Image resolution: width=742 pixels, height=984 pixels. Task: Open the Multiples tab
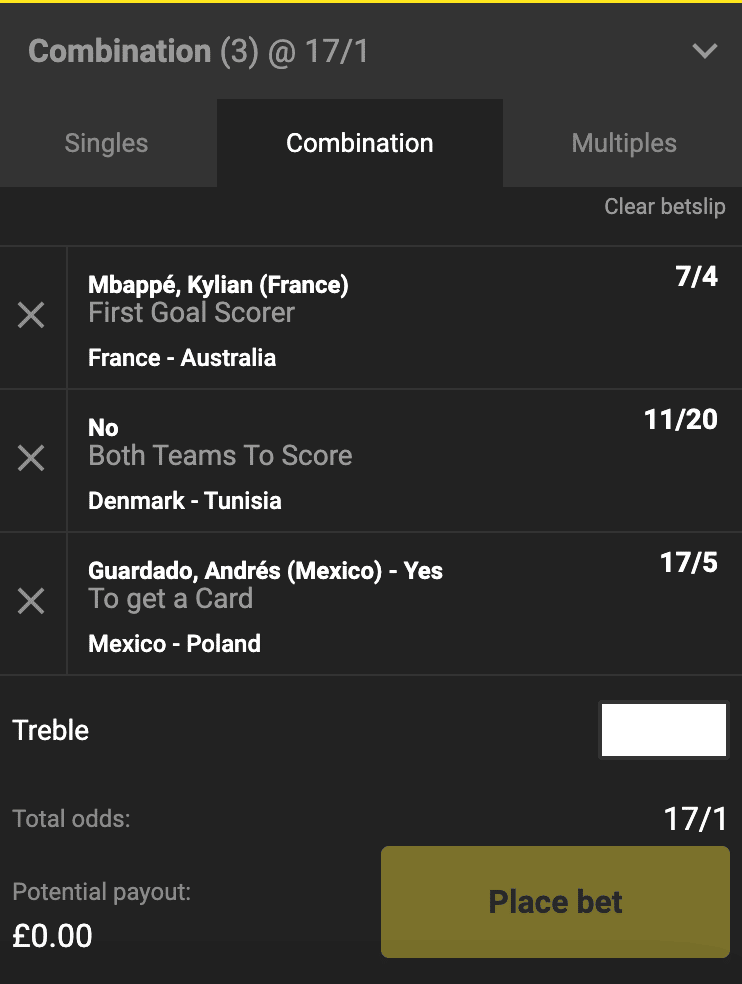click(624, 143)
